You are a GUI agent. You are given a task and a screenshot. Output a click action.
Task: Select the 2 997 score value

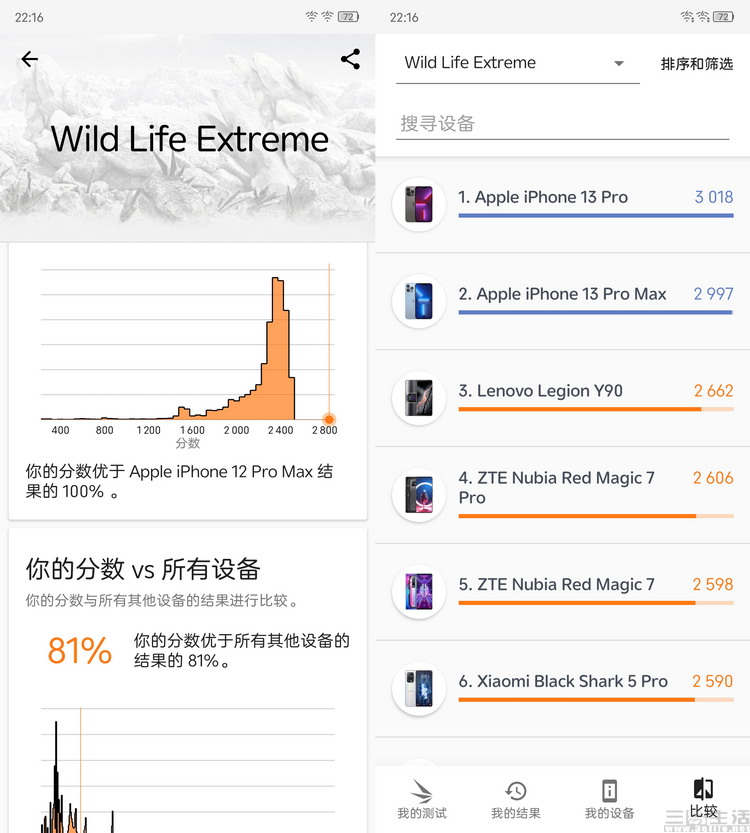[713, 295]
